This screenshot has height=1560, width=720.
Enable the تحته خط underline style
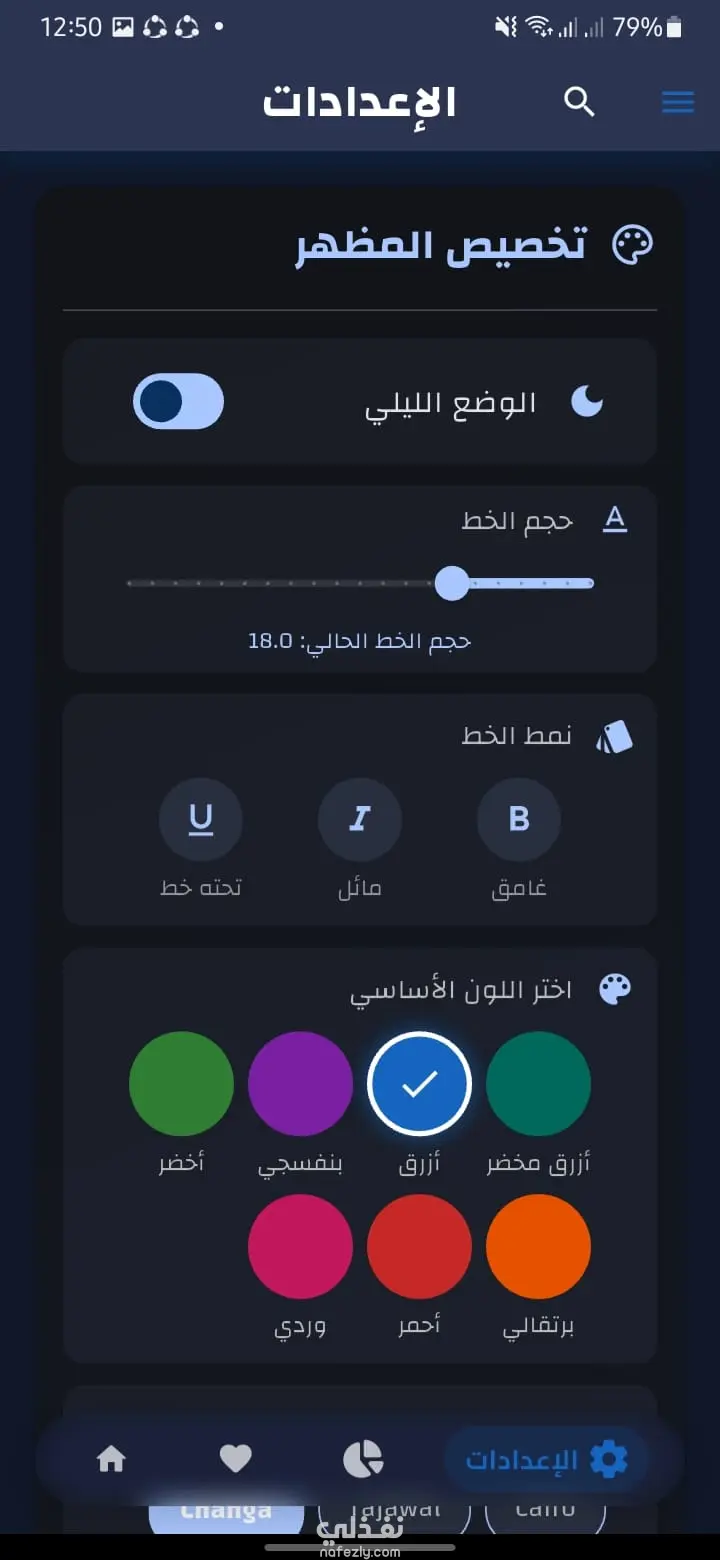(x=201, y=819)
